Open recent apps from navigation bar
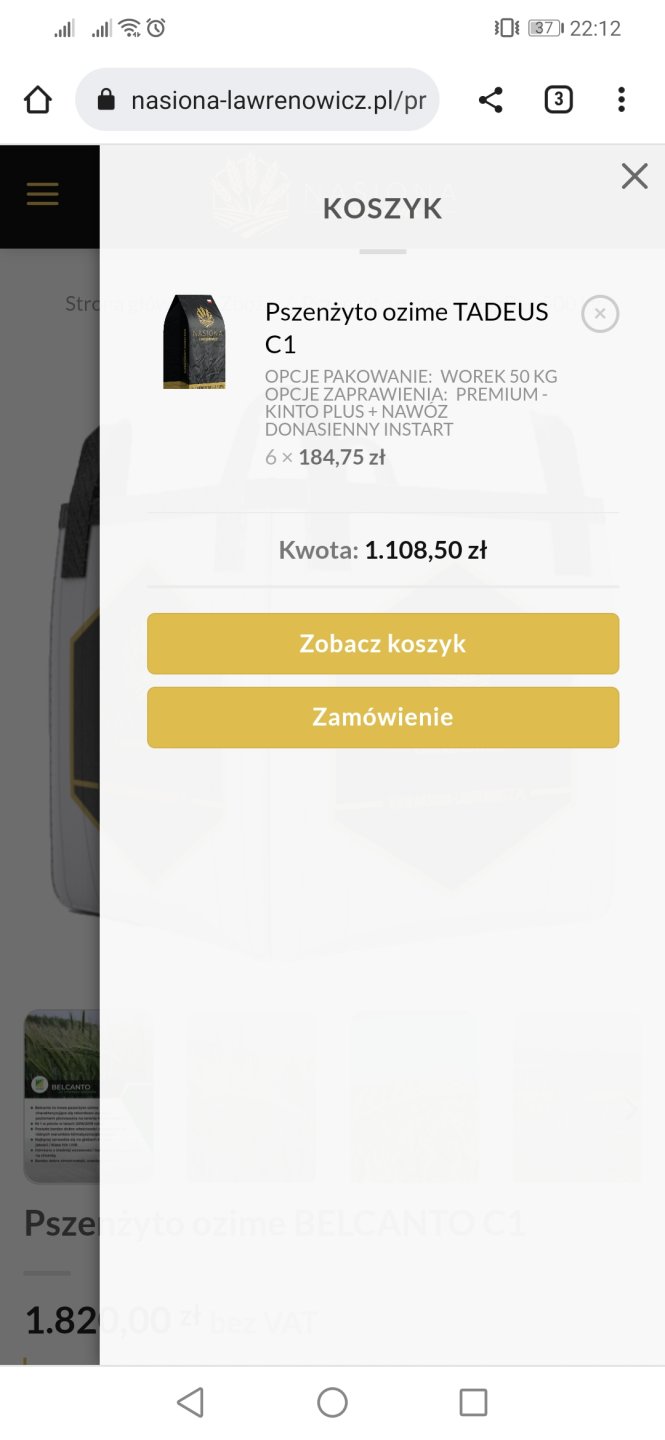Viewport: 665px width, 1440px height. pos(473,1402)
